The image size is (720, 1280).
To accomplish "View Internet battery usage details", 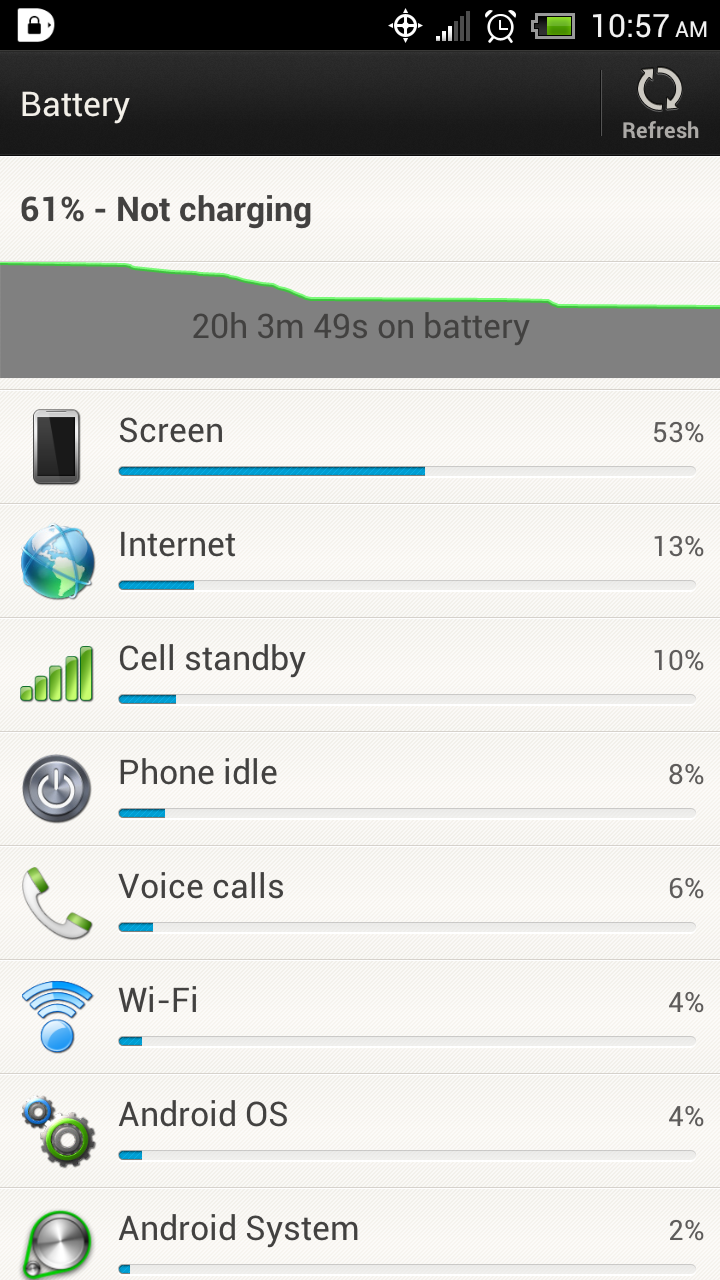I will tap(360, 560).
